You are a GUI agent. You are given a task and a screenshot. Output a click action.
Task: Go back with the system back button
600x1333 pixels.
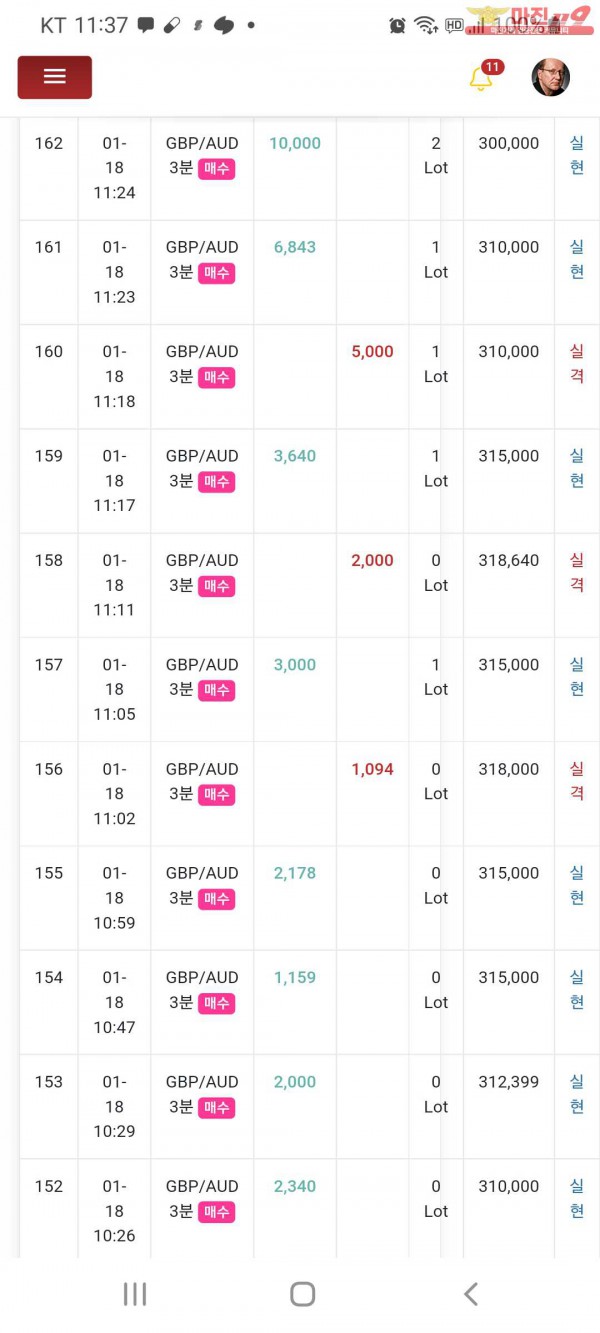tap(470, 1294)
